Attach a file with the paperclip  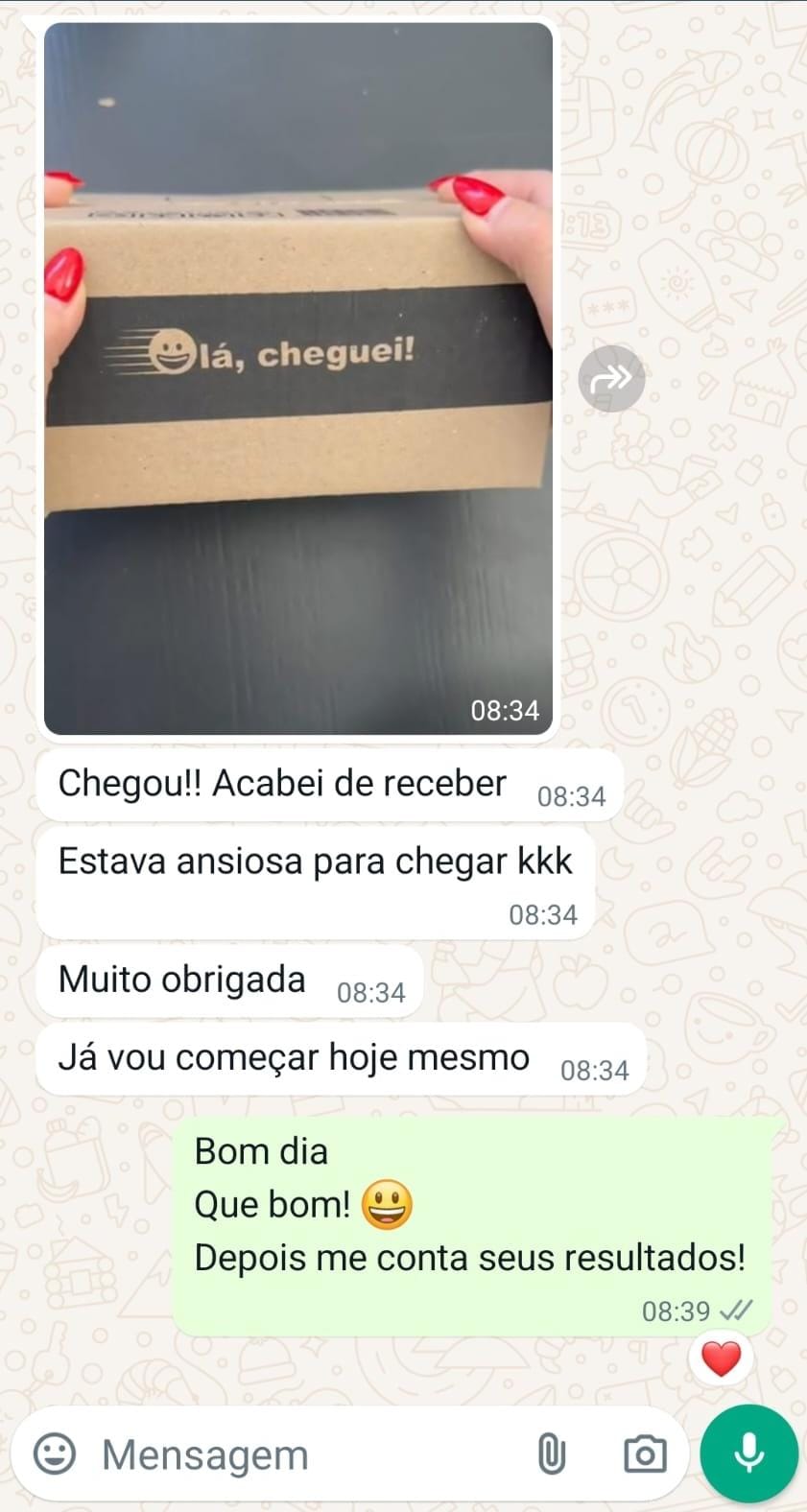pos(551,1453)
